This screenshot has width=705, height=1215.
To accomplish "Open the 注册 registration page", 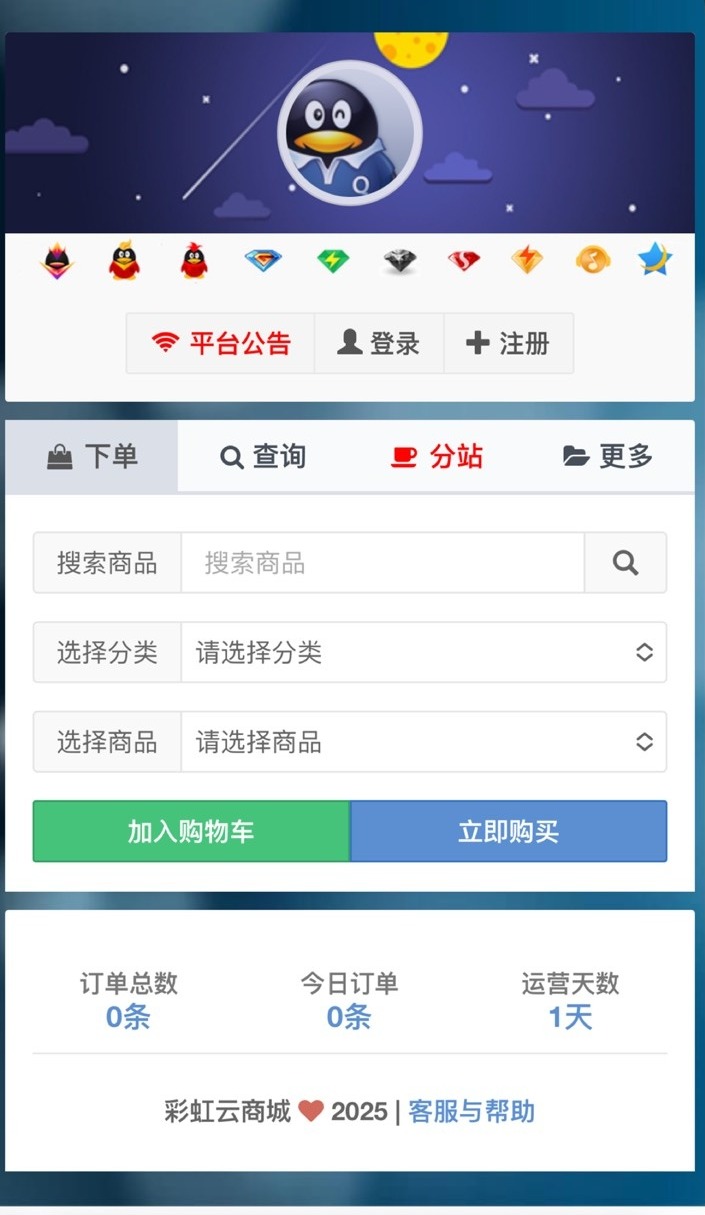I will pyautogui.click(x=508, y=344).
